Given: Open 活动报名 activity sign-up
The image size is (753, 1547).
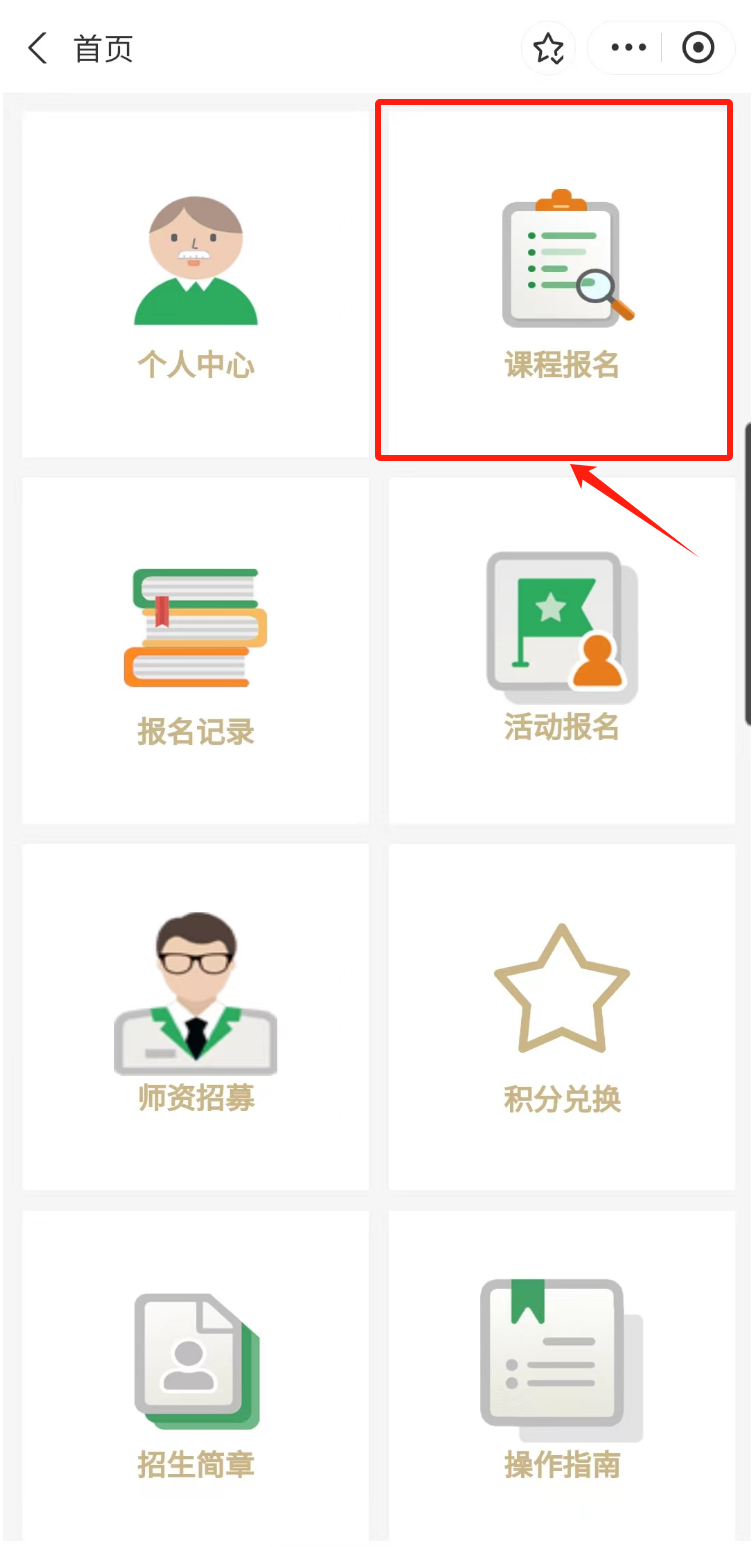Looking at the screenshot, I should 562,650.
